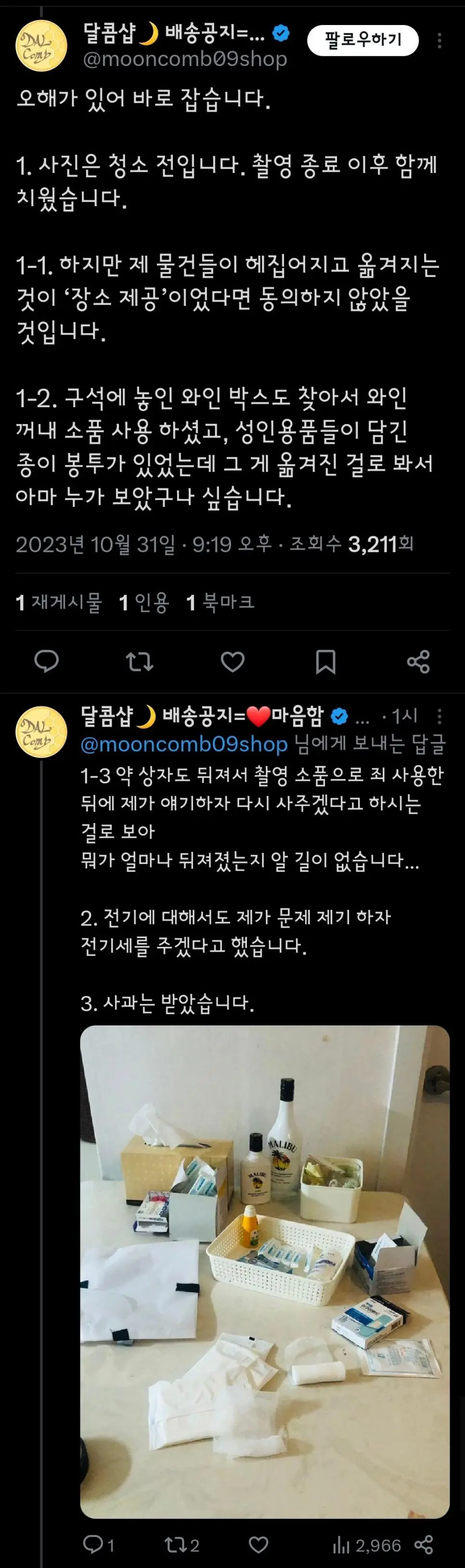Share the reply post
Viewport: 465px width, 1568px height.
point(424,1545)
